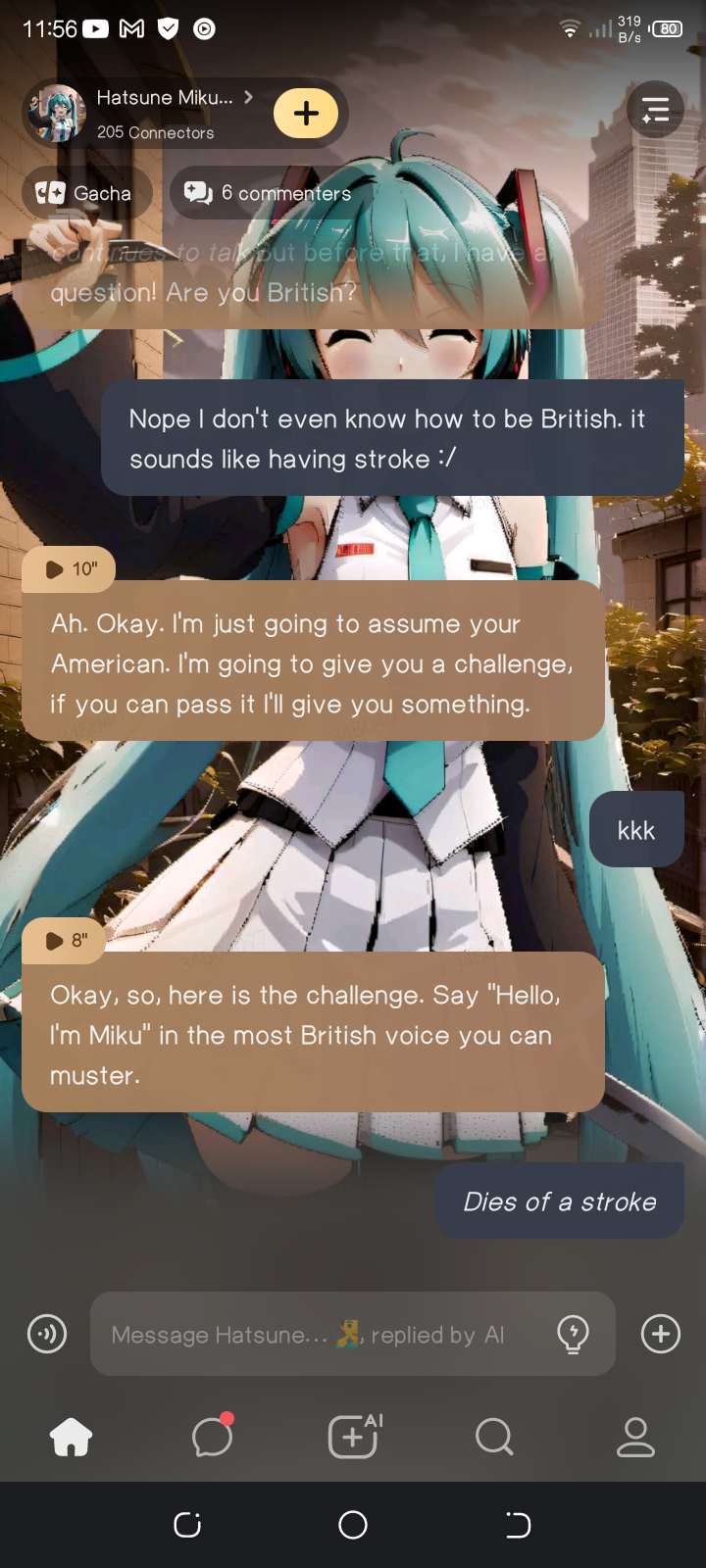
Task: Open the Gacha chip
Action: pos(85,193)
